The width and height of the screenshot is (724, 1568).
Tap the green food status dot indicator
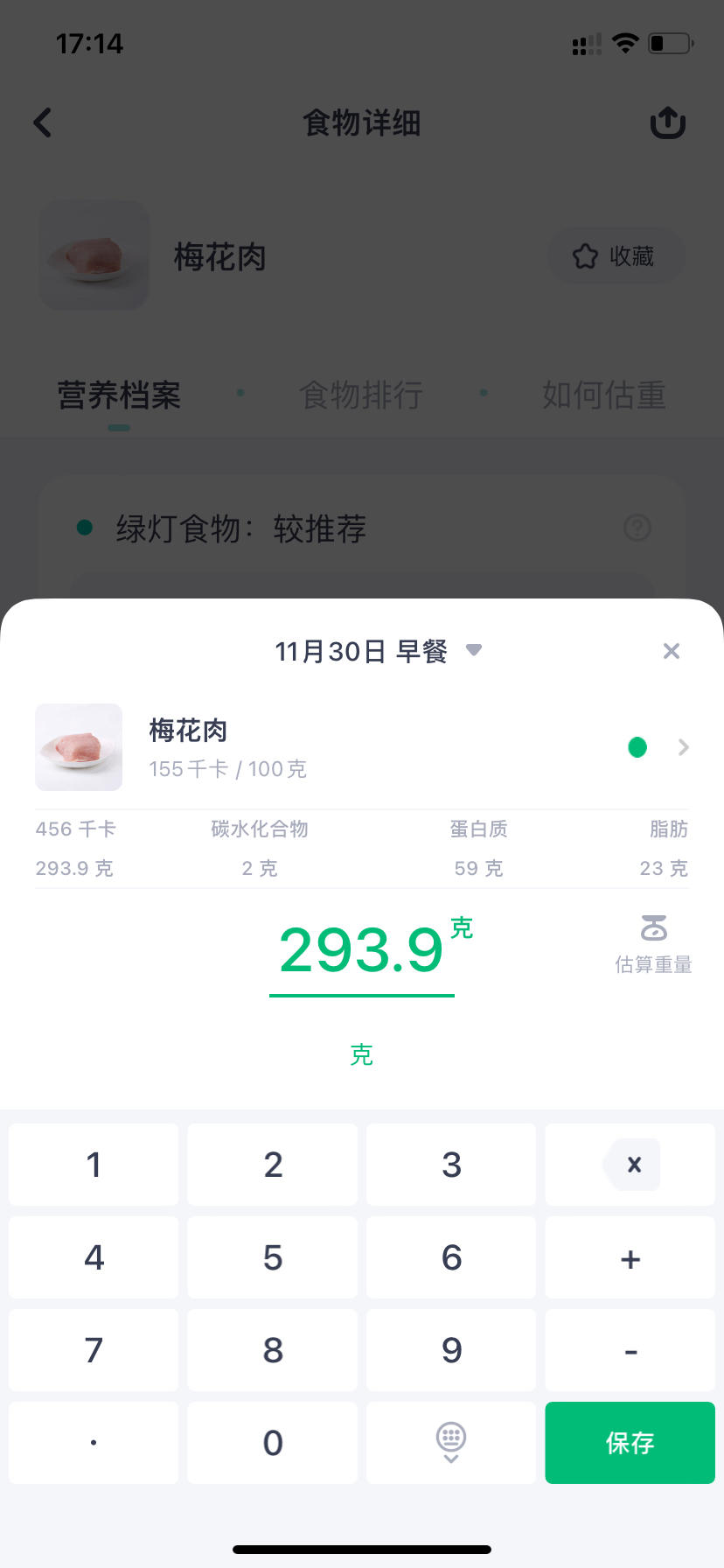[x=637, y=747]
